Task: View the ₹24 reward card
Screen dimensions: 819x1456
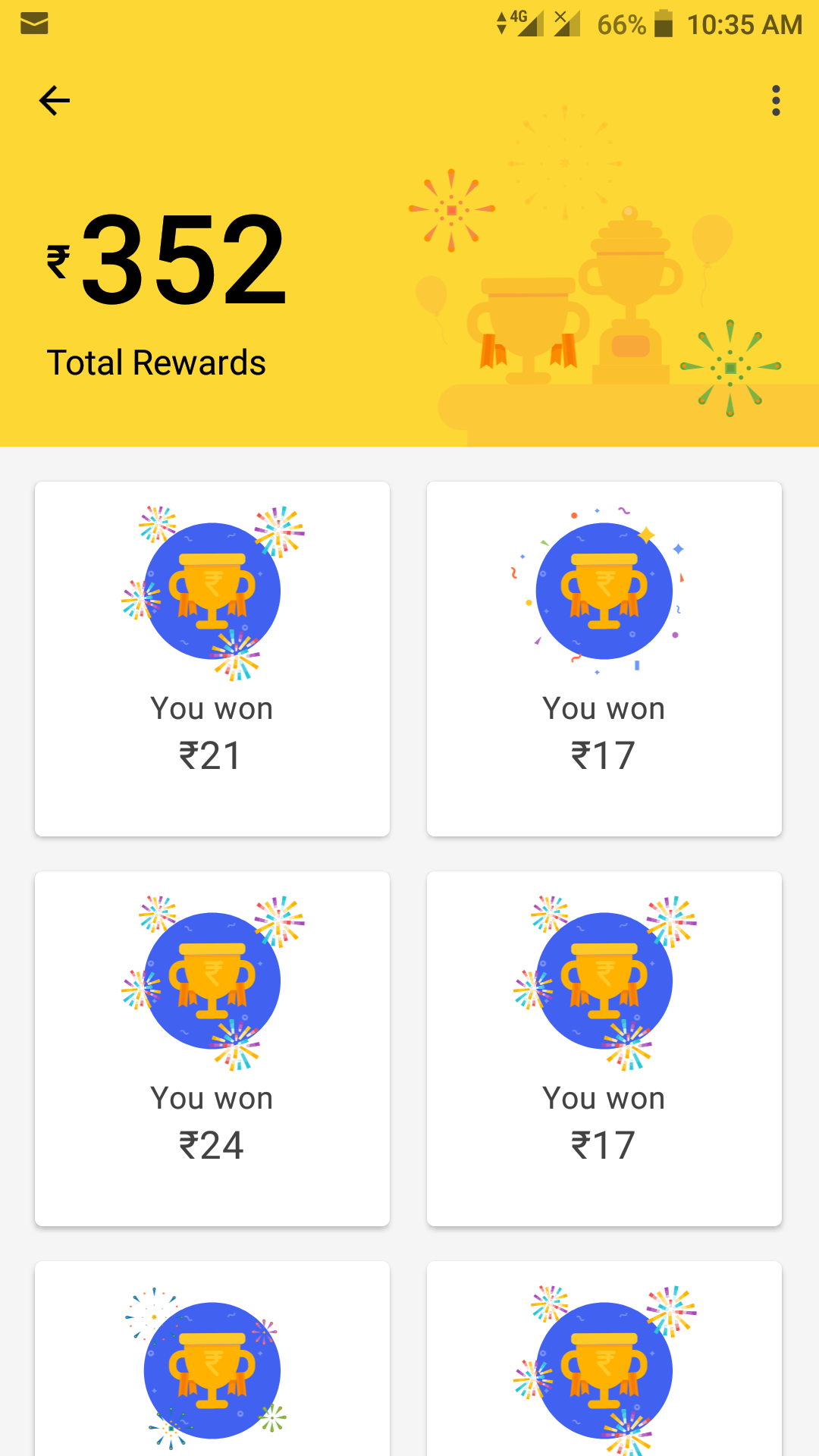Action: 212,1048
